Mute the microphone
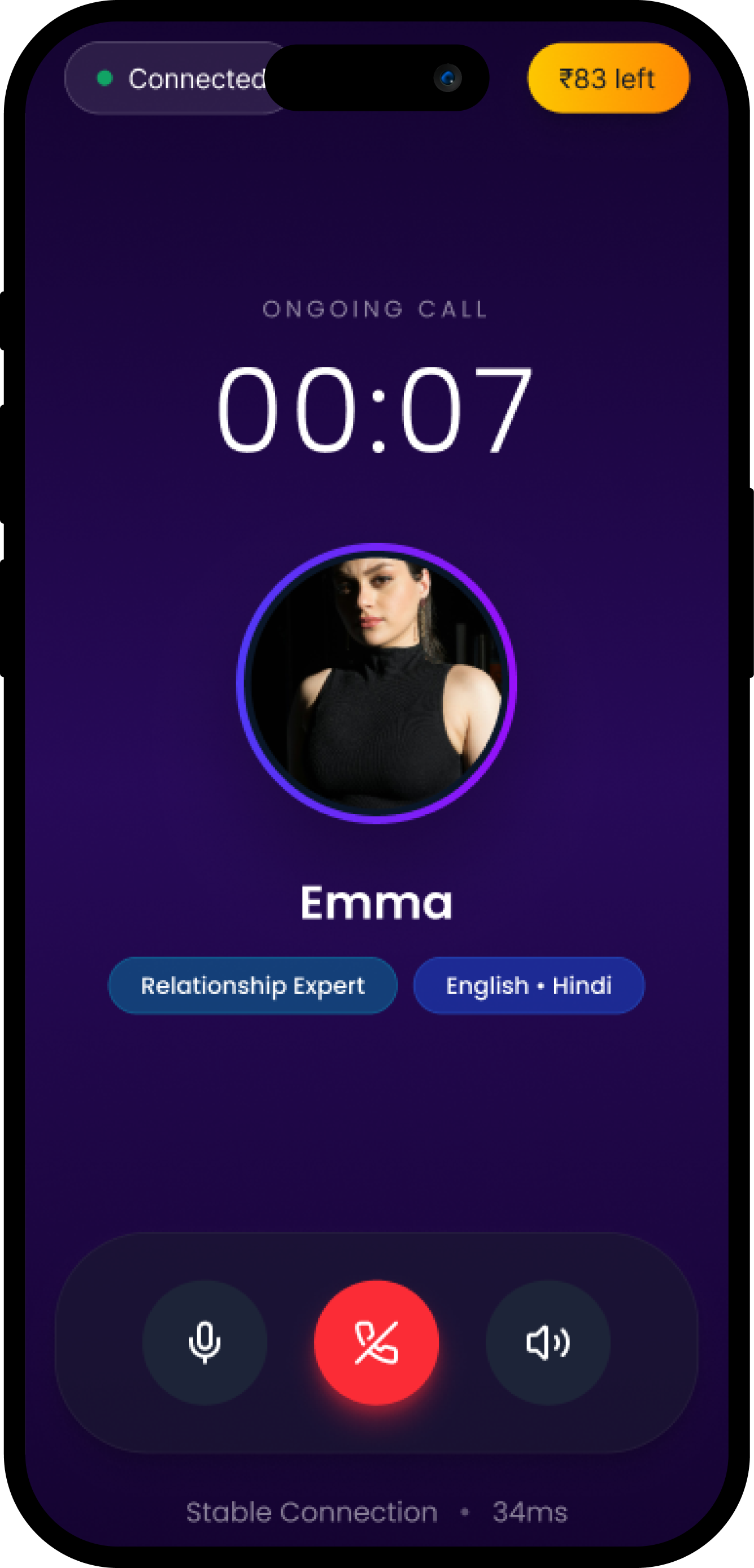 [x=204, y=1342]
